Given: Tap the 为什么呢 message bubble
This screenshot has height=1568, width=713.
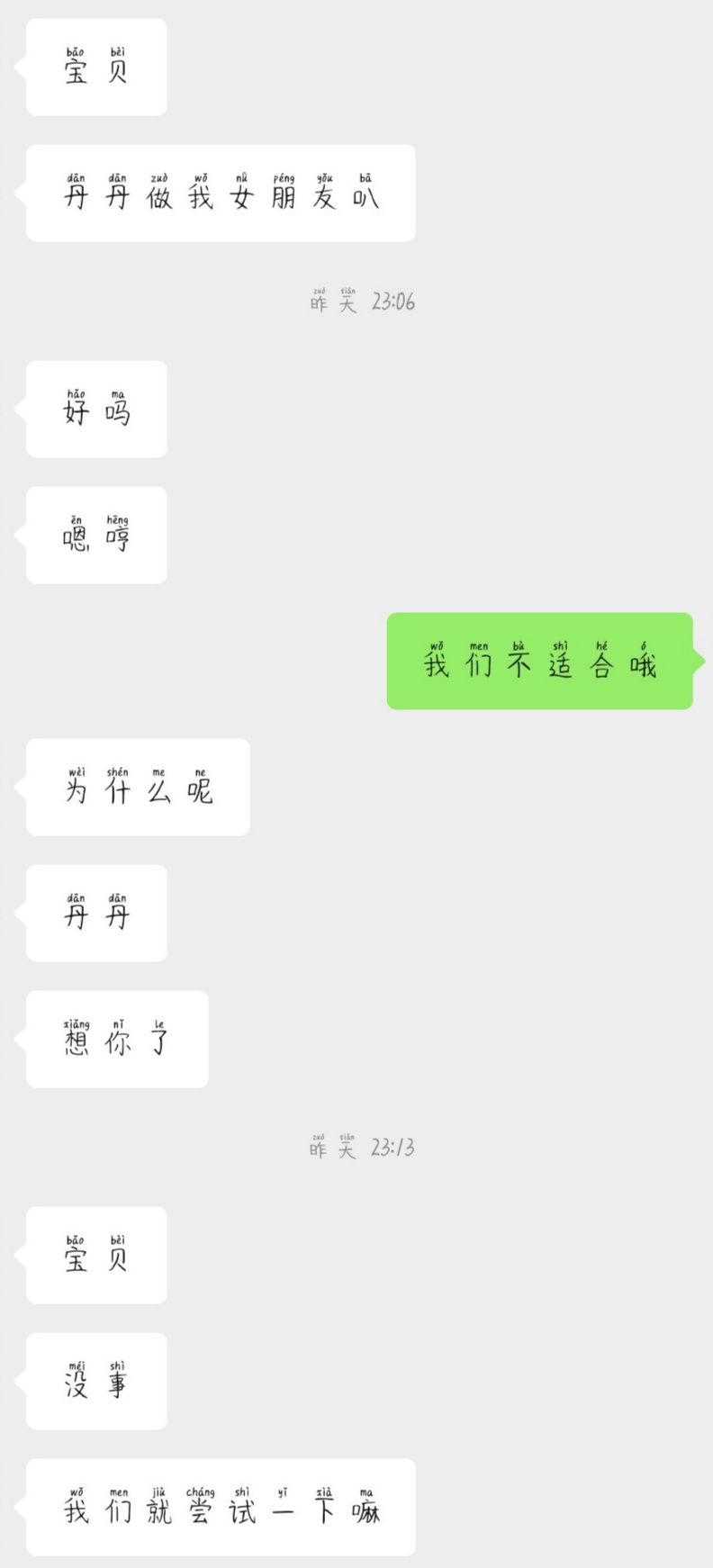Looking at the screenshot, I should [x=135, y=789].
